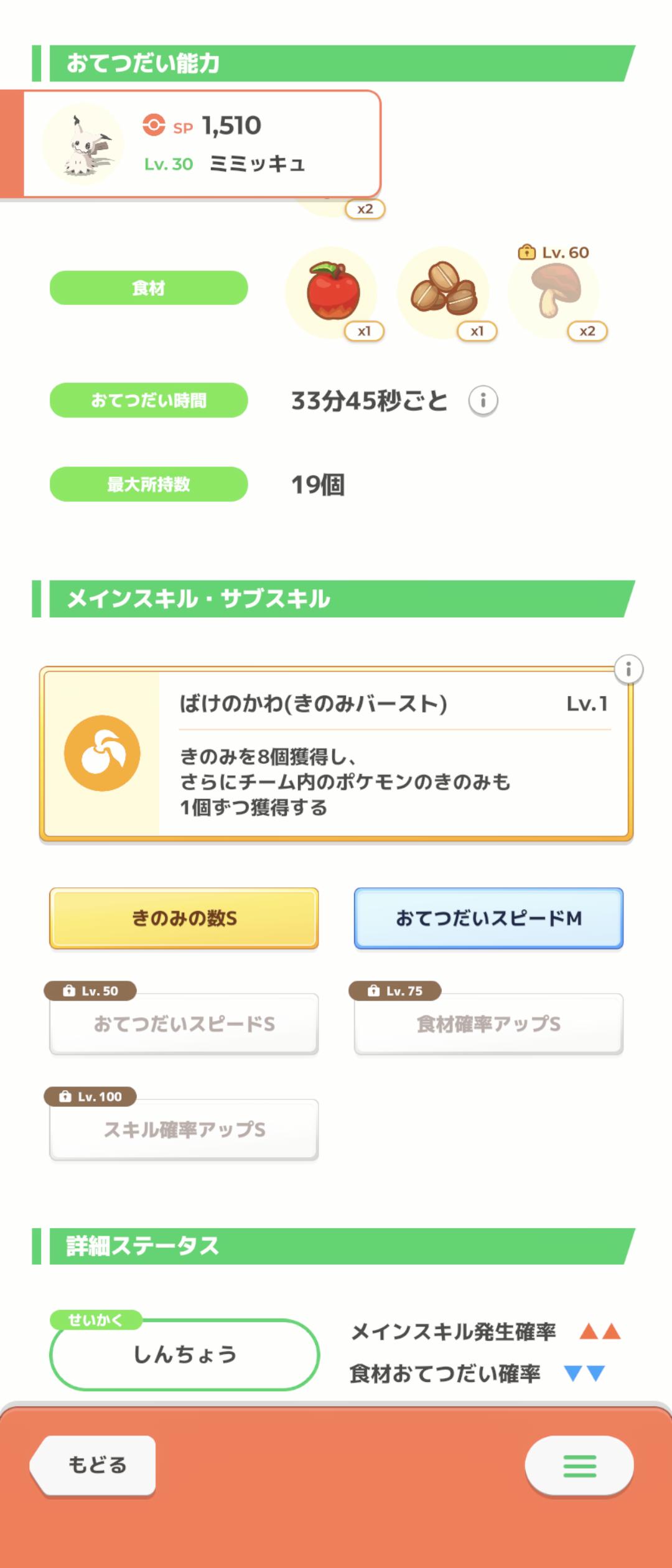Tap the おてつだいスピードM sub skill

(488, 918)
